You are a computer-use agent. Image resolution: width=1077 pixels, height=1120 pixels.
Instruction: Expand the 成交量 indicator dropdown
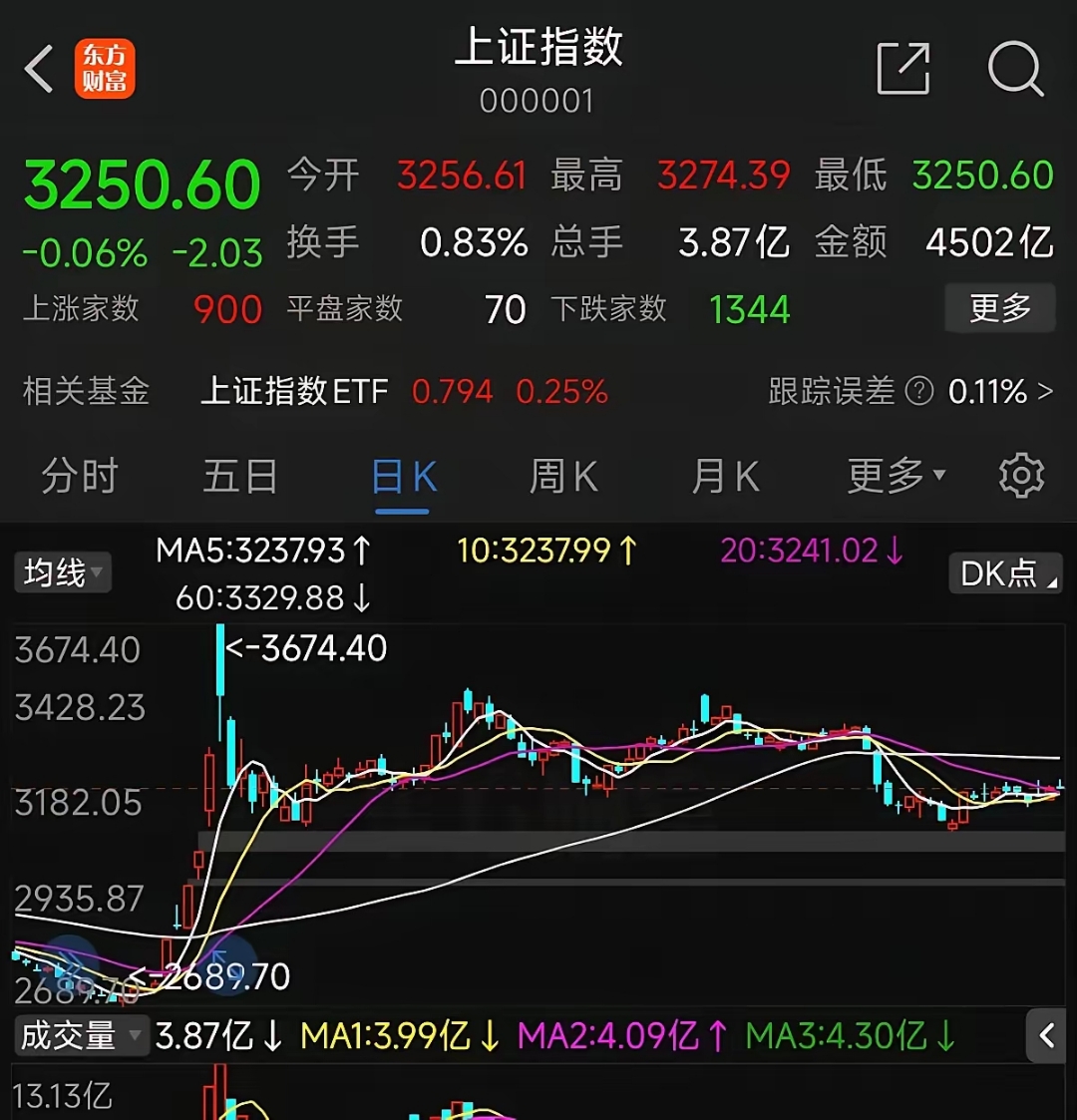tap(83, 1035)
